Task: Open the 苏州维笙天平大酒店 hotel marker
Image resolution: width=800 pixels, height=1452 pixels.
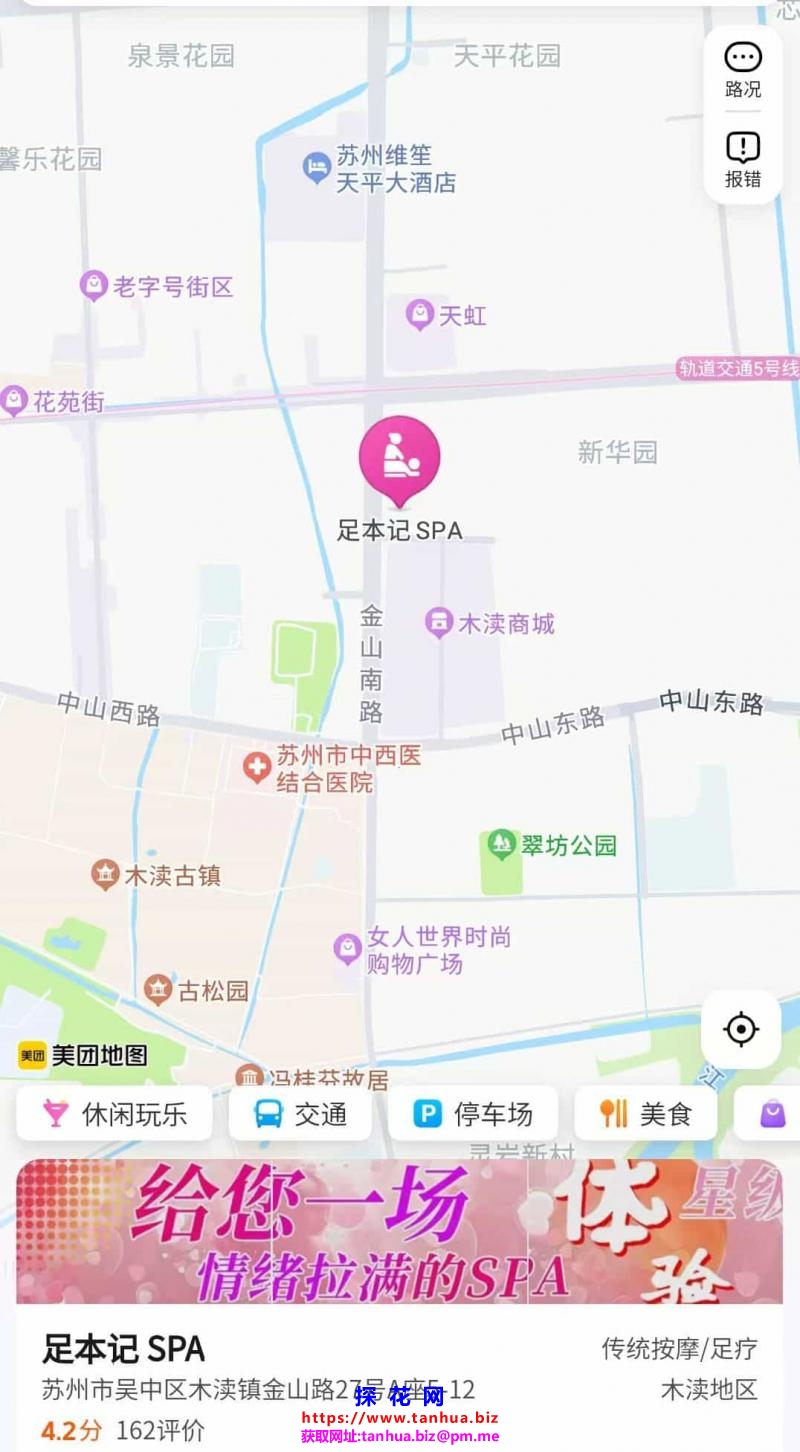Action: pyautogui.click(x=317, y=168)
